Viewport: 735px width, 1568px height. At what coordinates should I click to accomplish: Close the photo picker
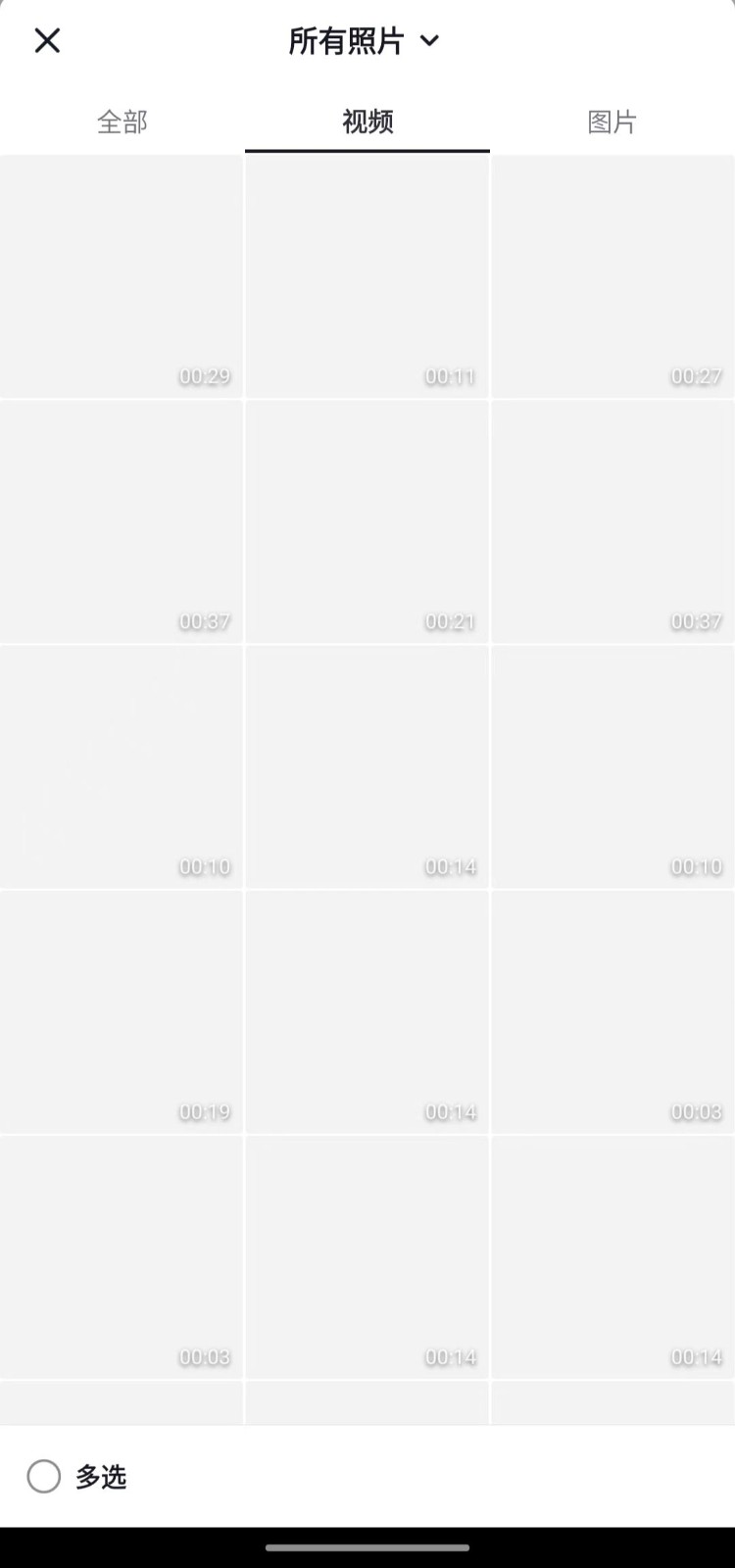point(47,40)
